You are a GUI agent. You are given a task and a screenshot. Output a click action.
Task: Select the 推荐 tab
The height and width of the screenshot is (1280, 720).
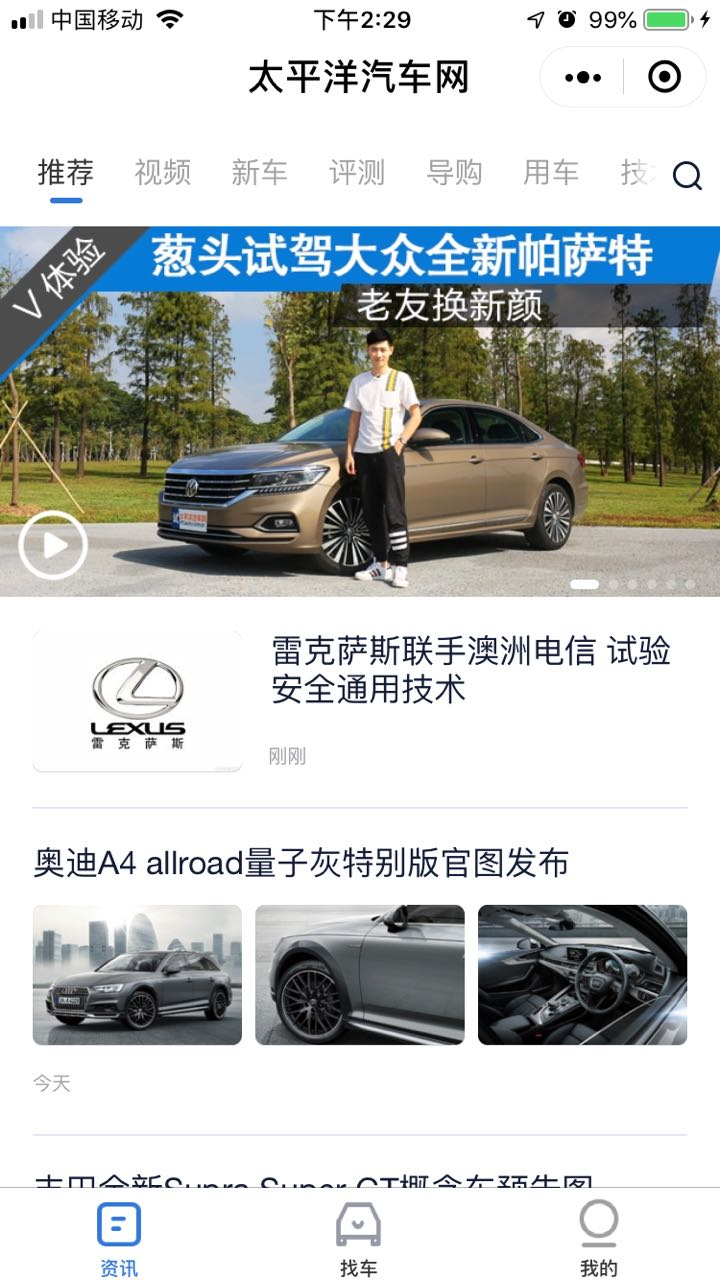click(66, 173)
